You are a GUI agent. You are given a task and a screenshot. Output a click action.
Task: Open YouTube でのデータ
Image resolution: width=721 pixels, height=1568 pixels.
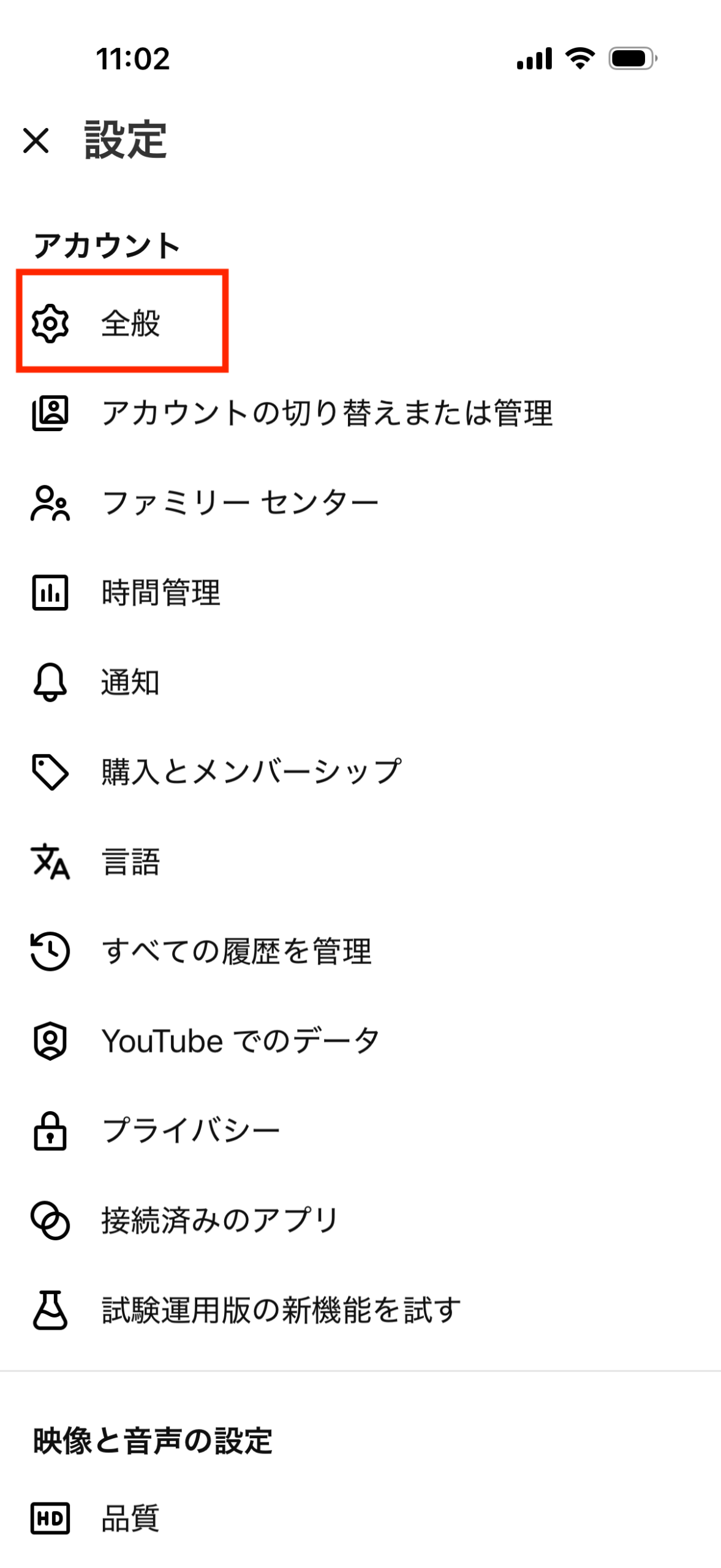[240, 1041]
